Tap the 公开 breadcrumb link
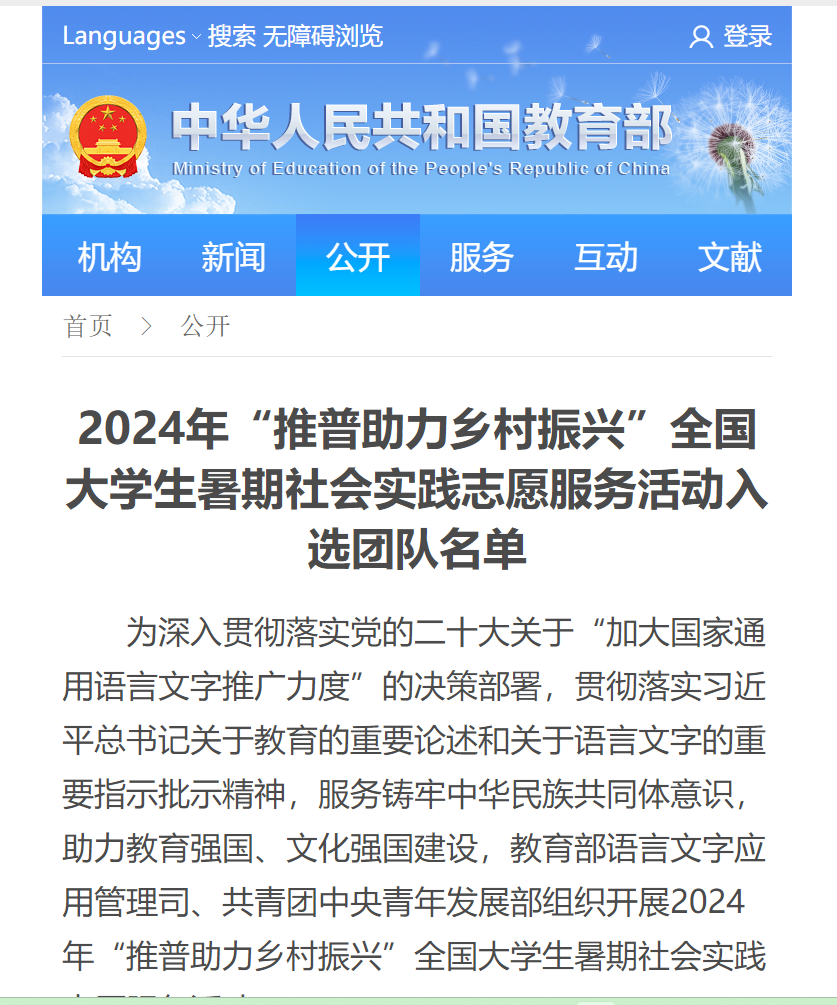Image resolution: width=837 pixels, height=1005 pixels. click(x=205, y=326)
